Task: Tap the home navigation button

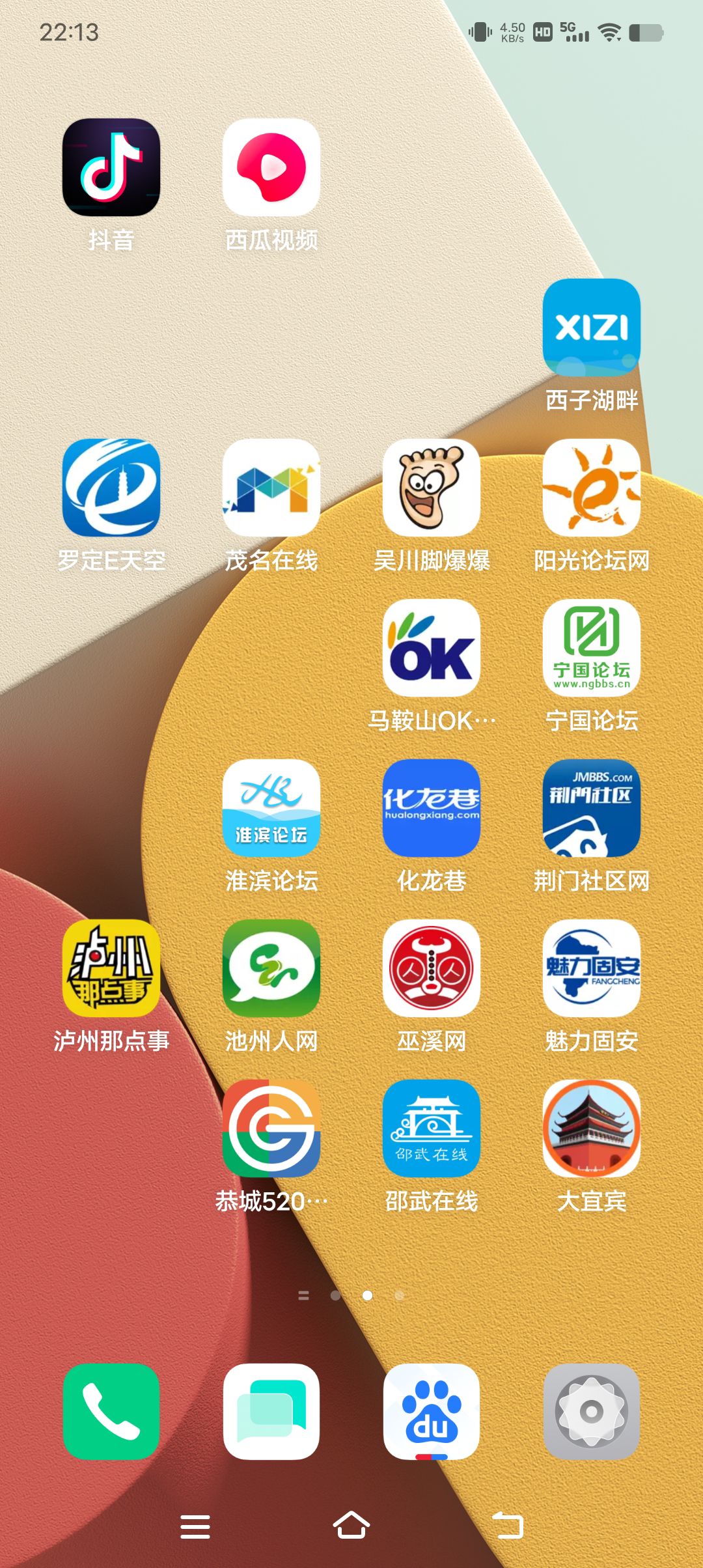Action: 351,1526
